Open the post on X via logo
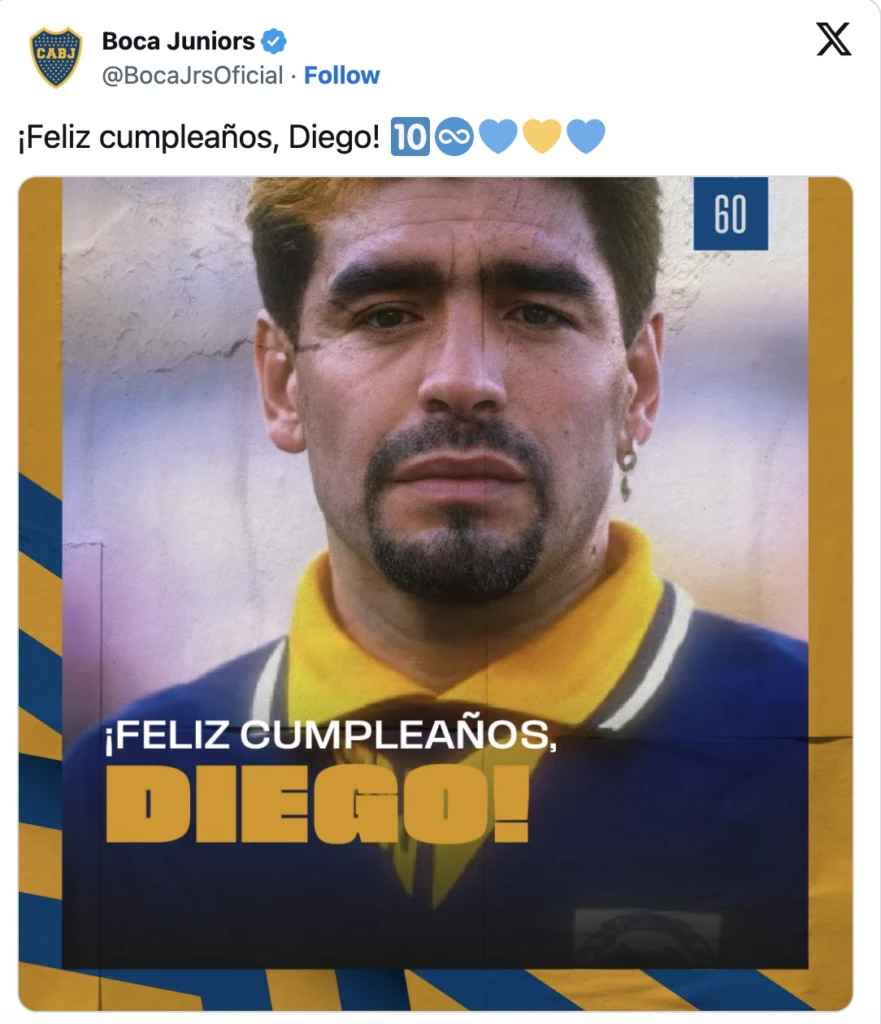The width and height of the screenshot is (881, 1024). click(x=833, y=40)
